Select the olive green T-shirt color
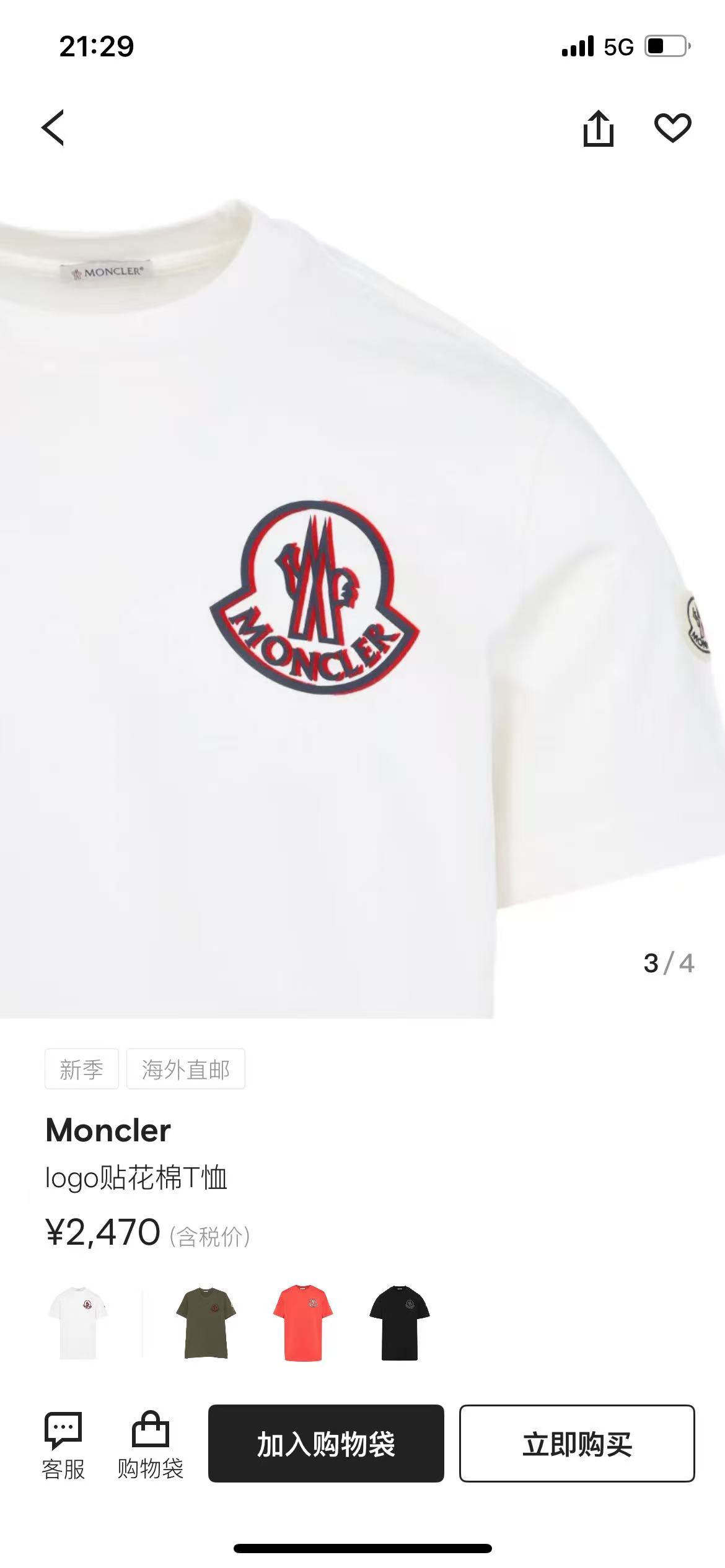The height and width of the screenshot is (1568, 725). tap(206, 1322)
